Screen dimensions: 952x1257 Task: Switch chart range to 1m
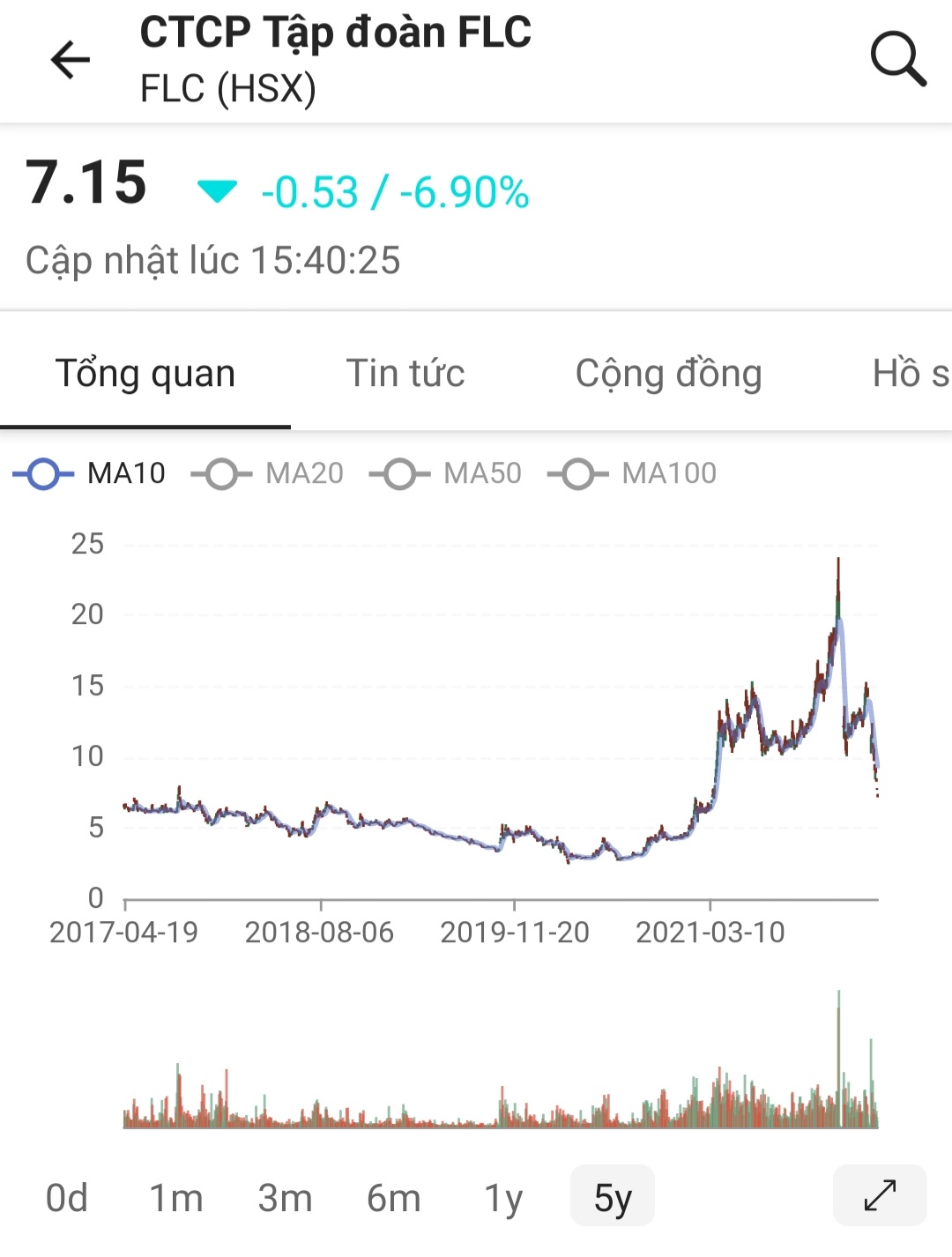pyautogui.click(x=176, y=1197)
